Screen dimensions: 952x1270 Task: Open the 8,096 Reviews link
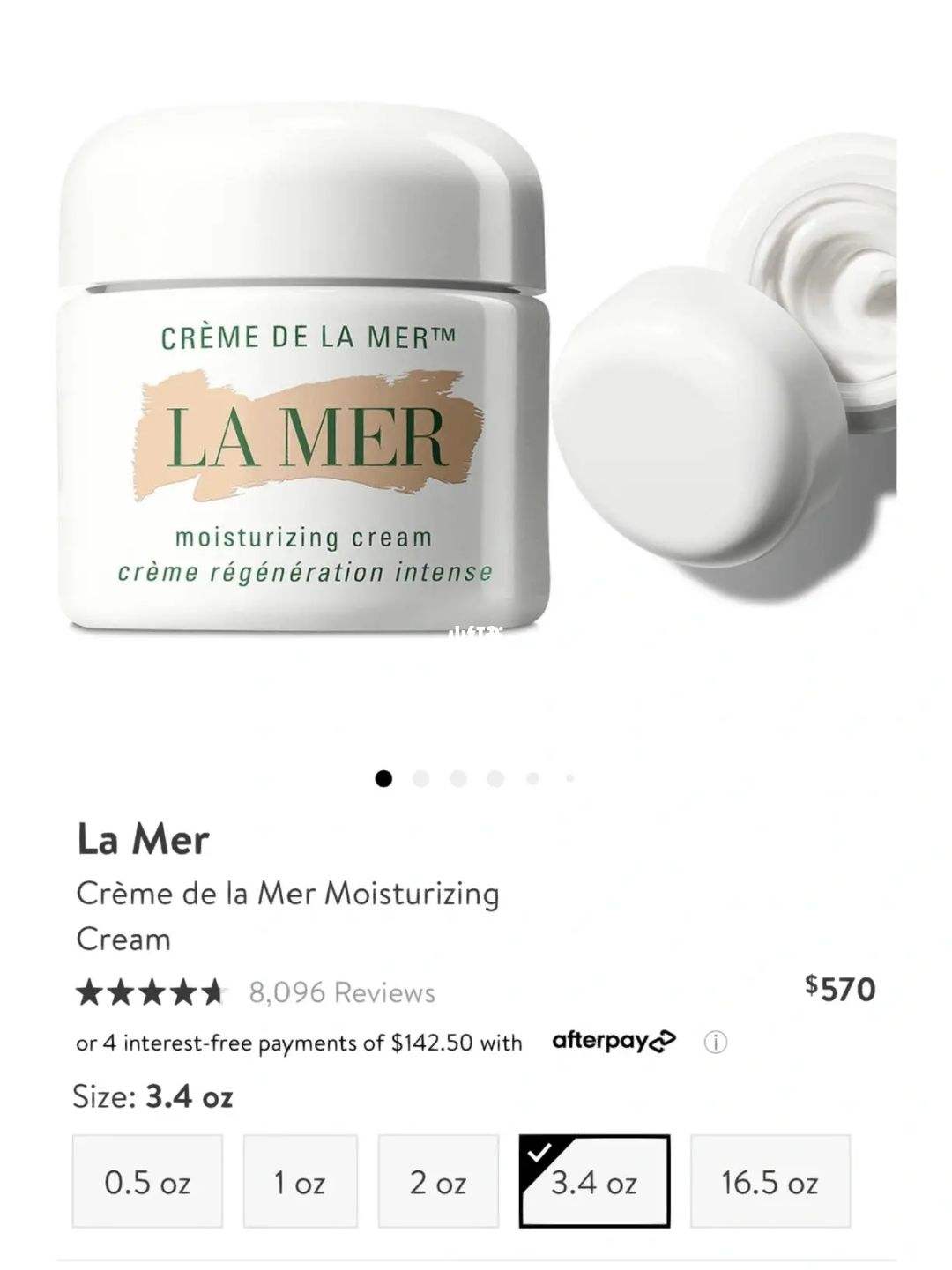[342, 992]
